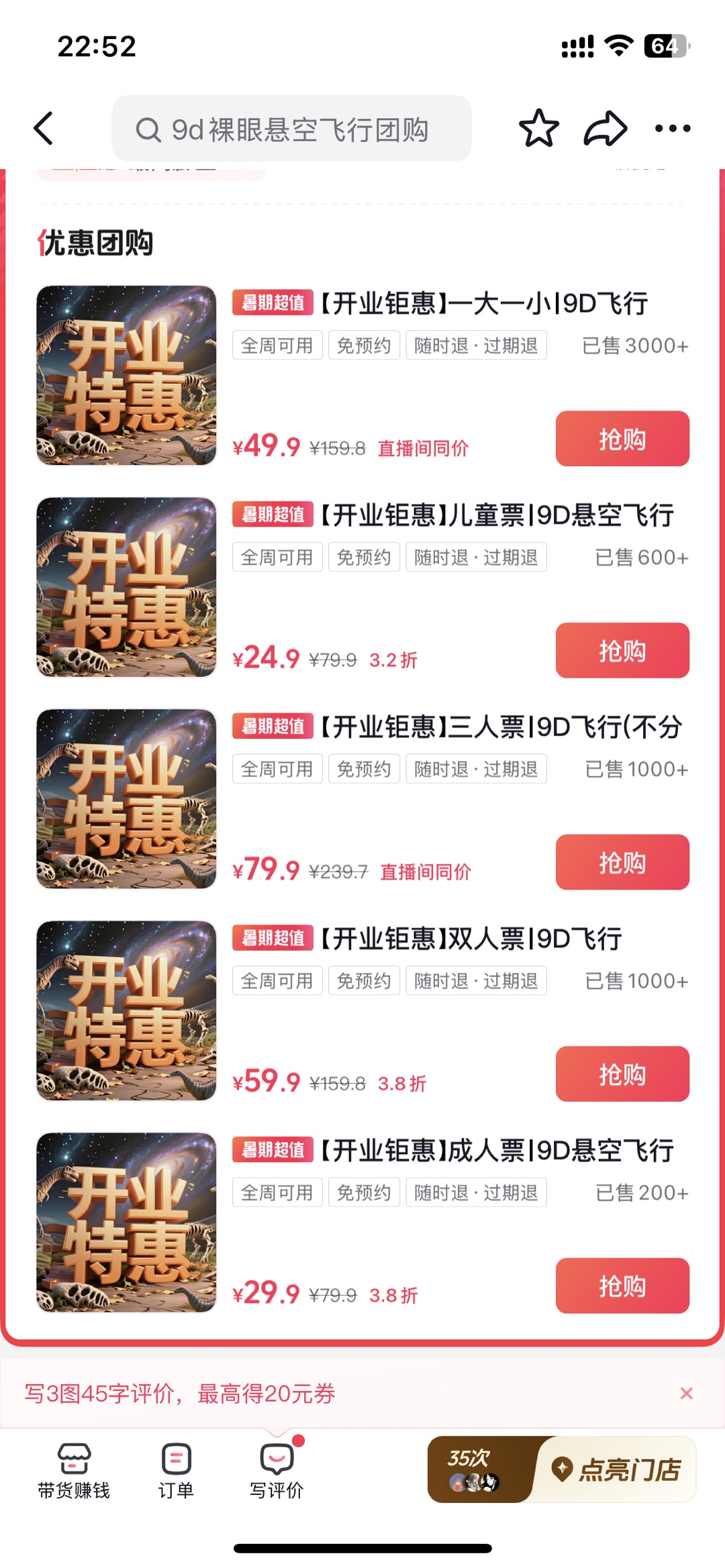Open the 儿童票 9D悬空飞行 deal image
The image size is (725, 1568).
pos(126,587)
